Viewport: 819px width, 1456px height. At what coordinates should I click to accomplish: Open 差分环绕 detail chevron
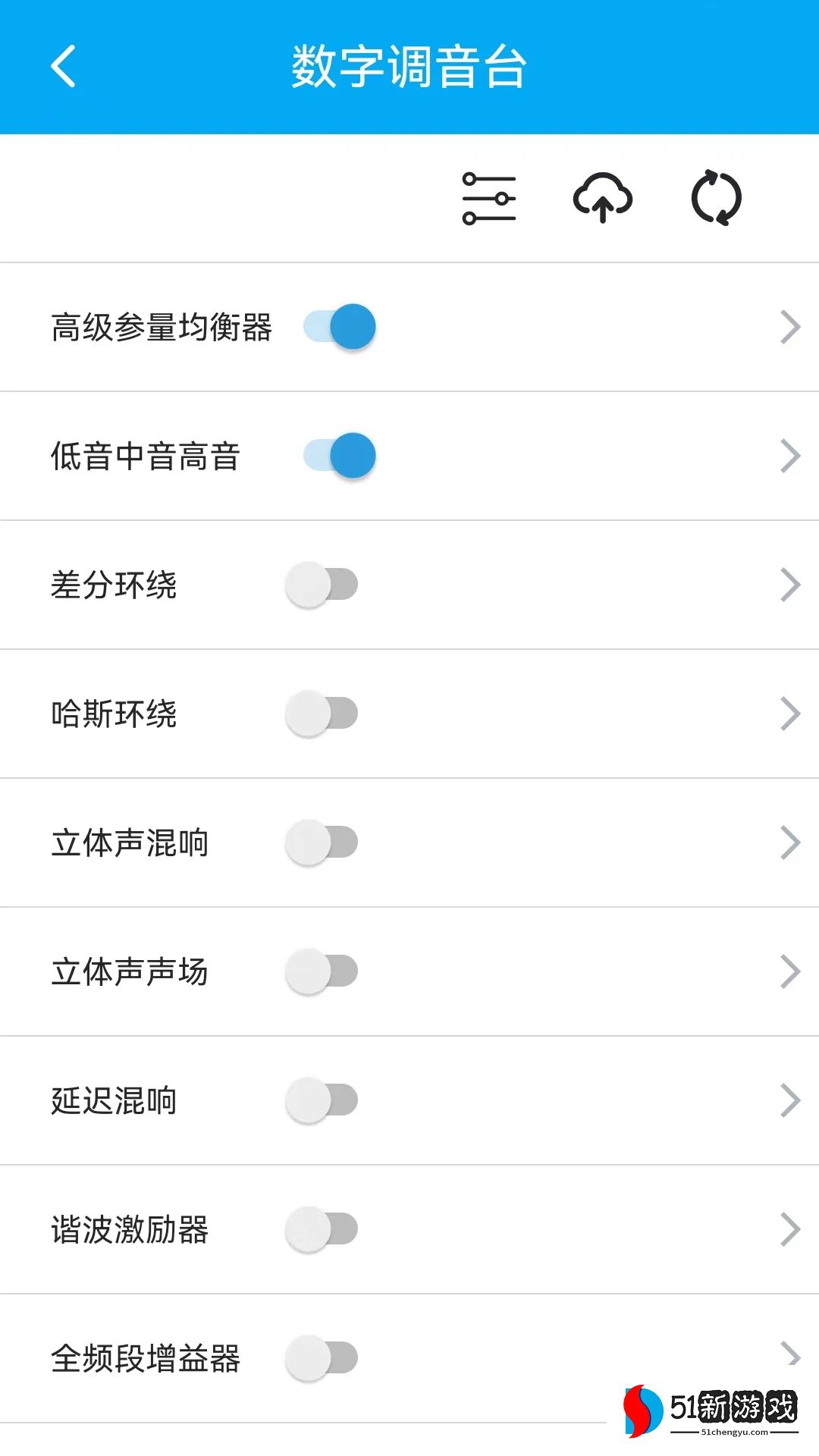click(x=790, y=585)
